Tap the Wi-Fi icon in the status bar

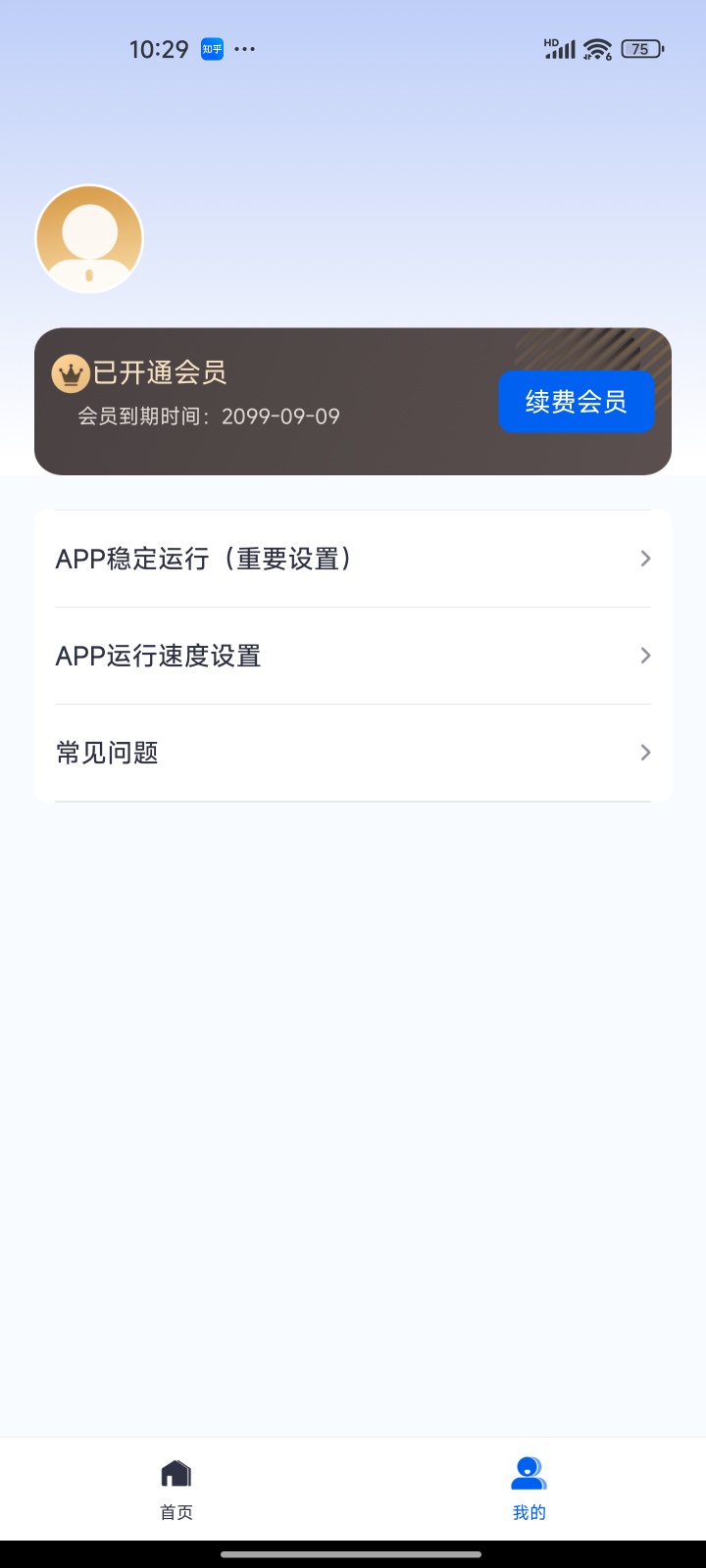[x=596, y=49]
